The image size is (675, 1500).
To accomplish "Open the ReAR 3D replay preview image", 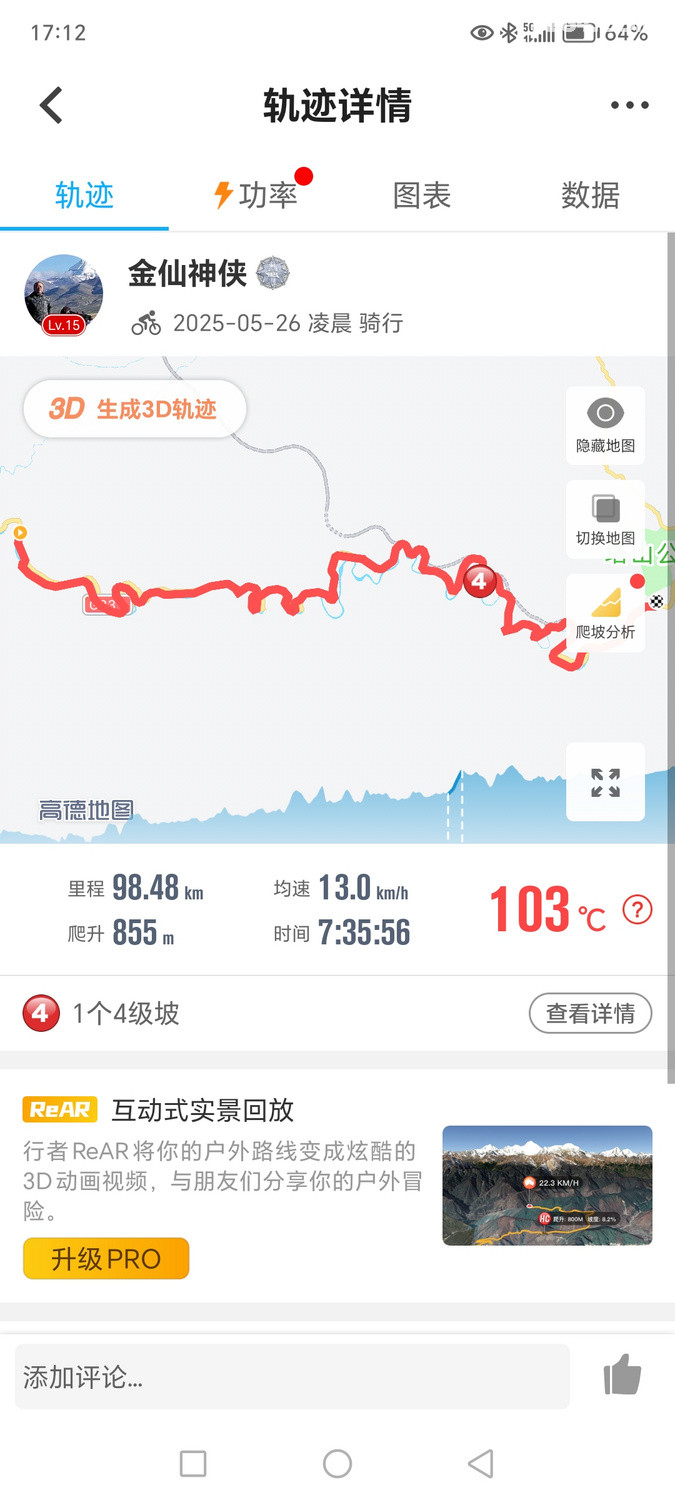I will (x=547, y=1185).
